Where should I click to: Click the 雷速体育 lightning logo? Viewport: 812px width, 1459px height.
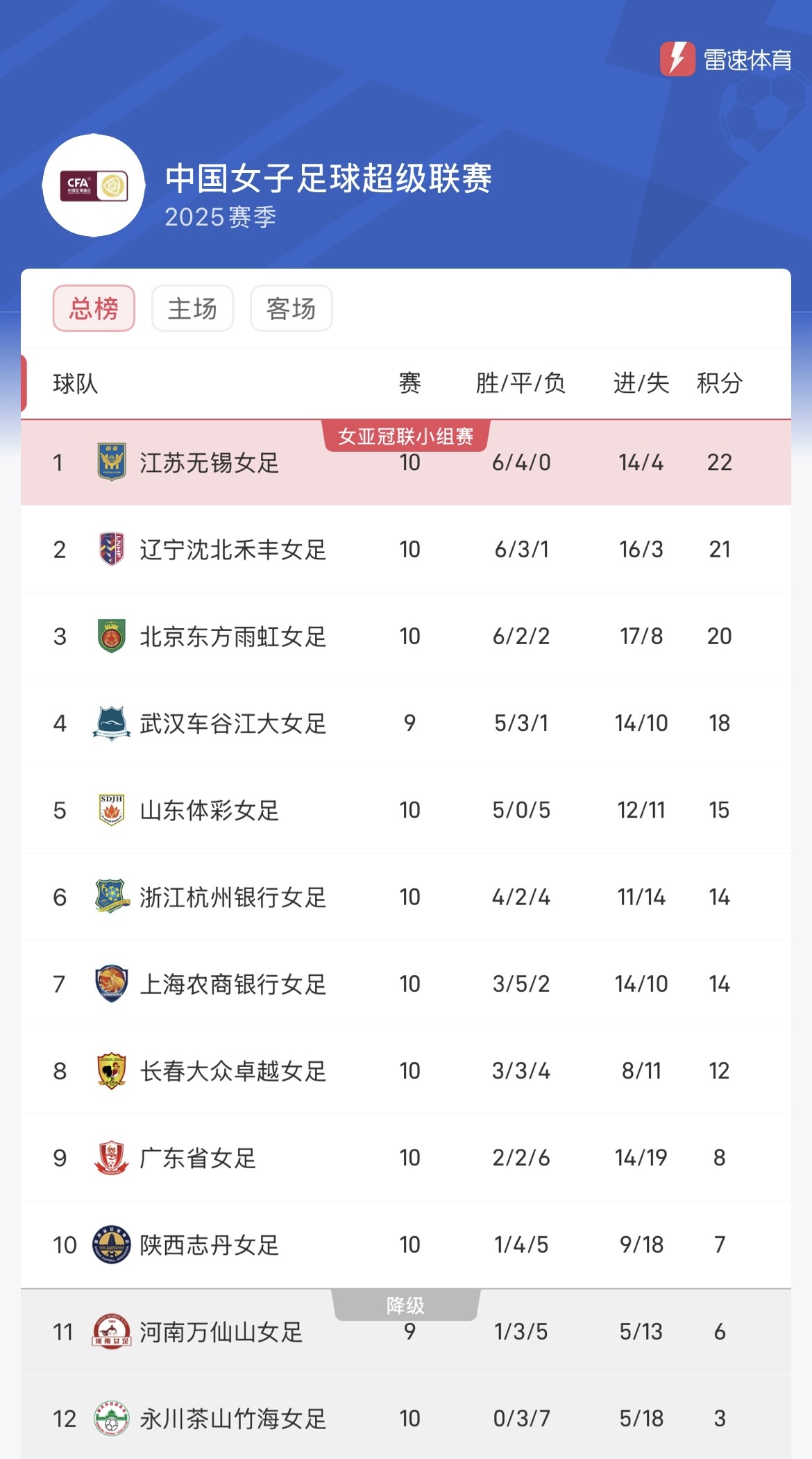(x=677, y=59)
